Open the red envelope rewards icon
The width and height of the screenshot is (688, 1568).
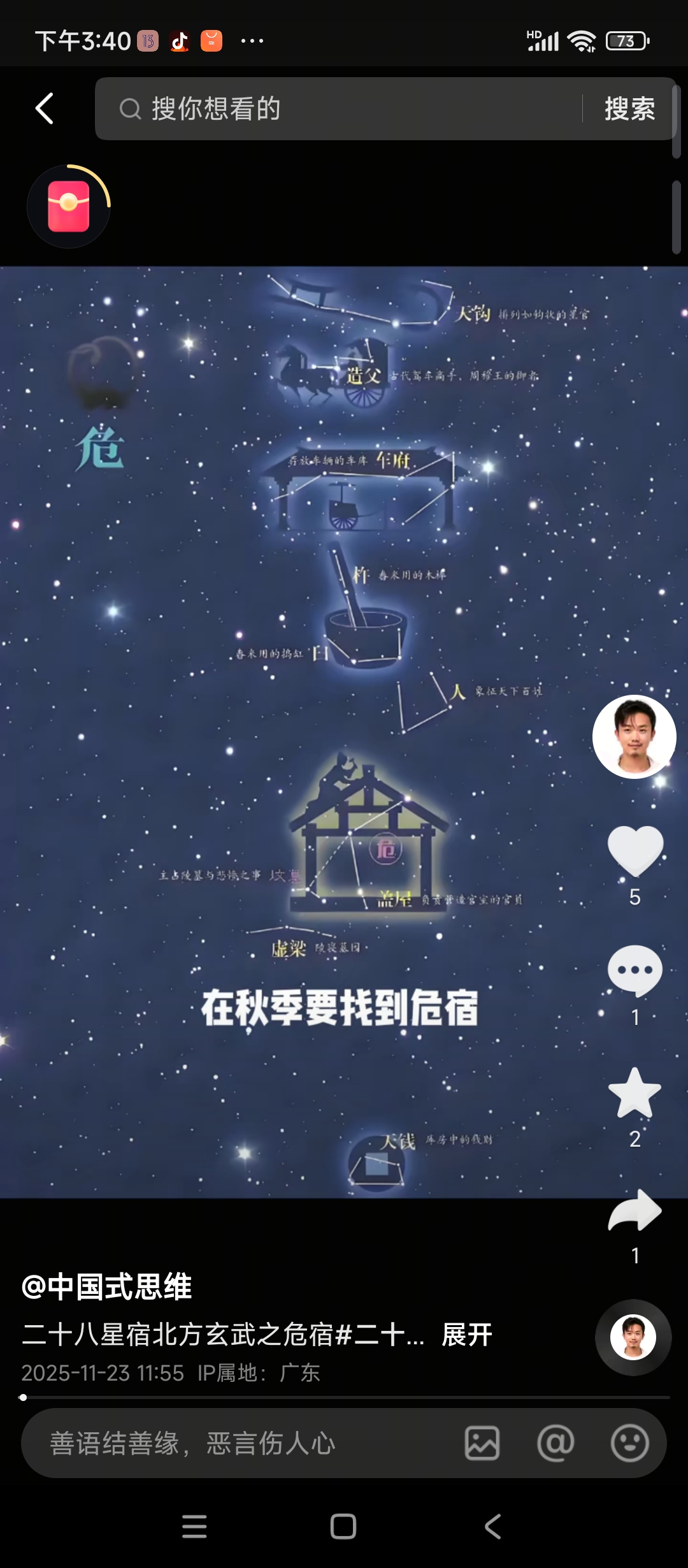coord(69,206)
